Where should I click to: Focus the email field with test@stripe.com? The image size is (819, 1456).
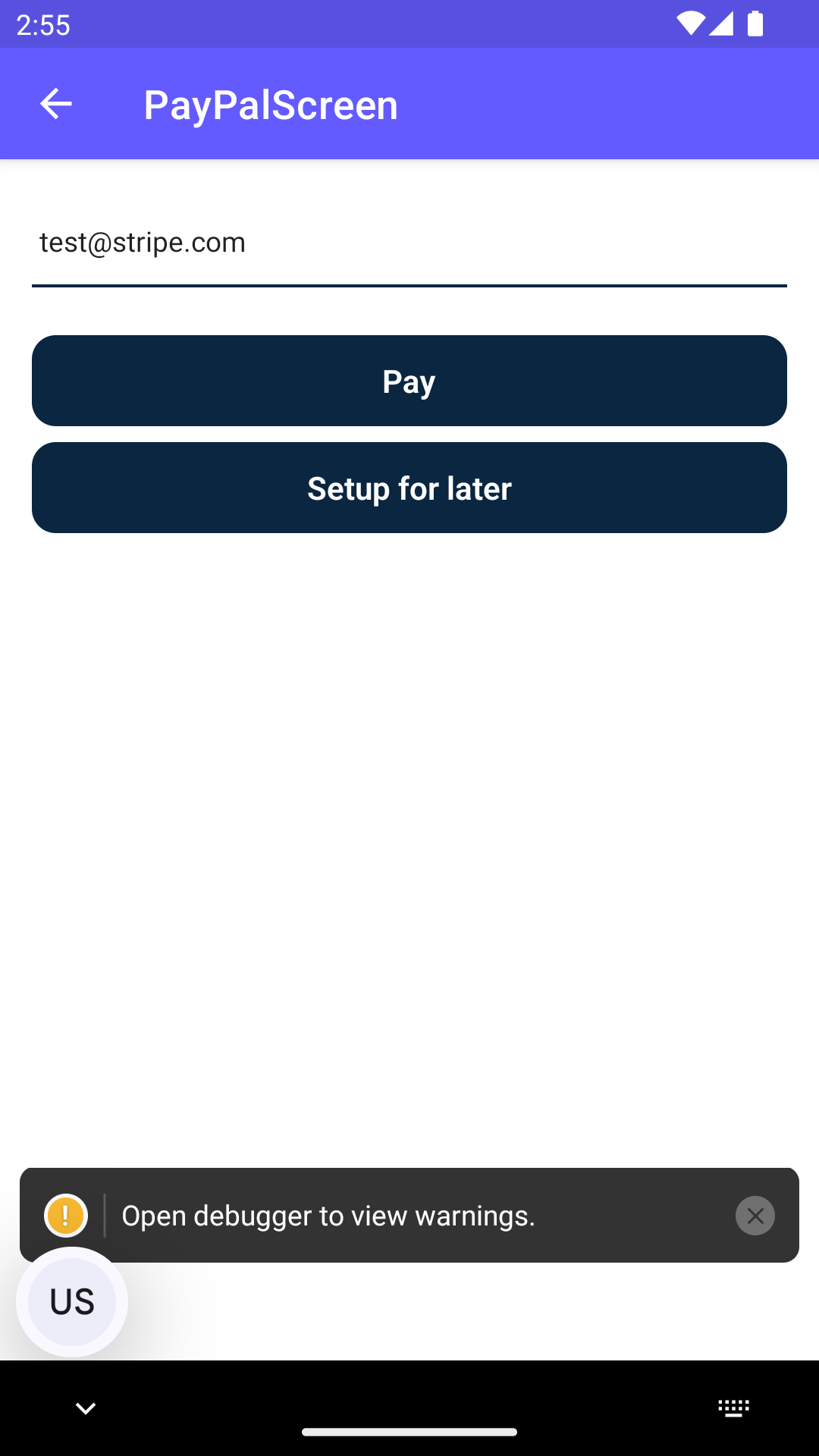pyautogui.click(x=408, y=243)
